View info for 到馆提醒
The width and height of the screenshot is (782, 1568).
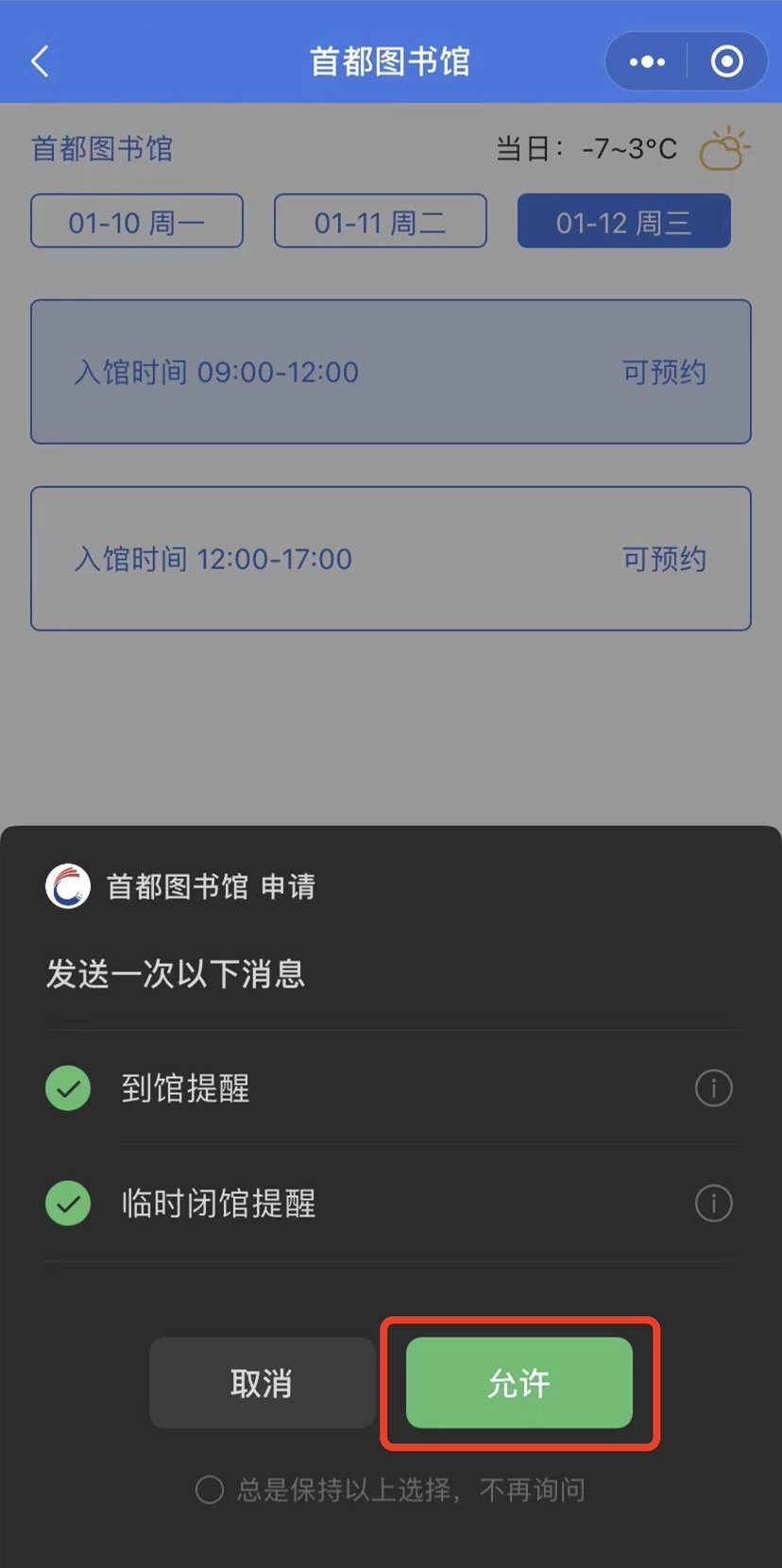[713, 1088]
